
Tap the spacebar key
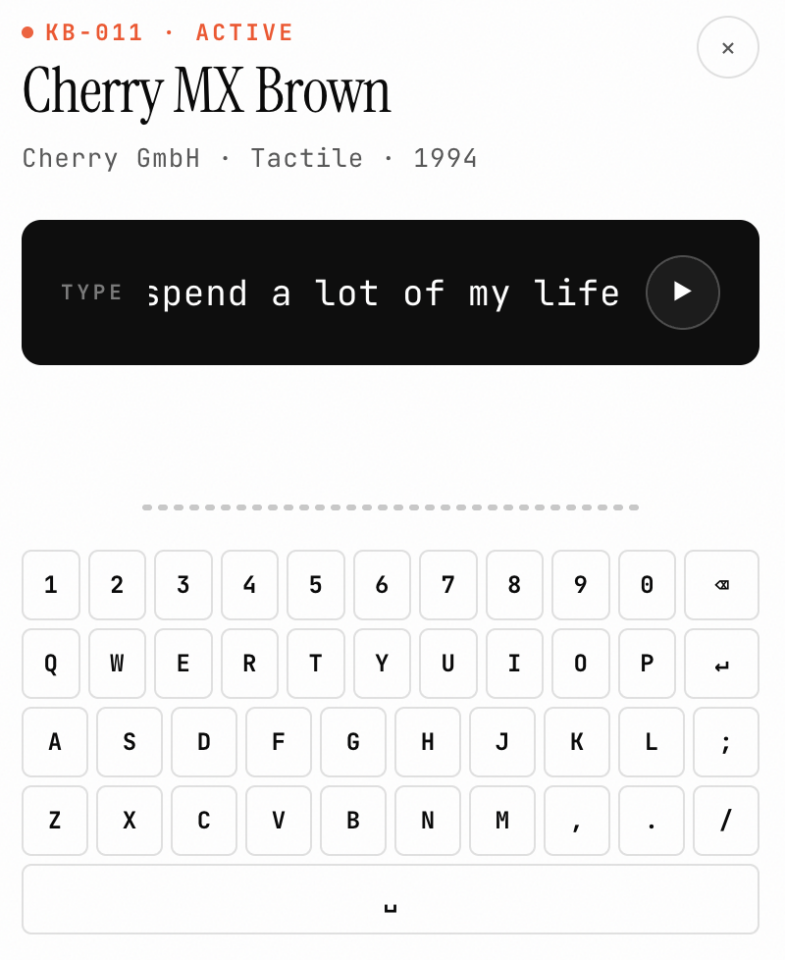[x=390, y=899]
